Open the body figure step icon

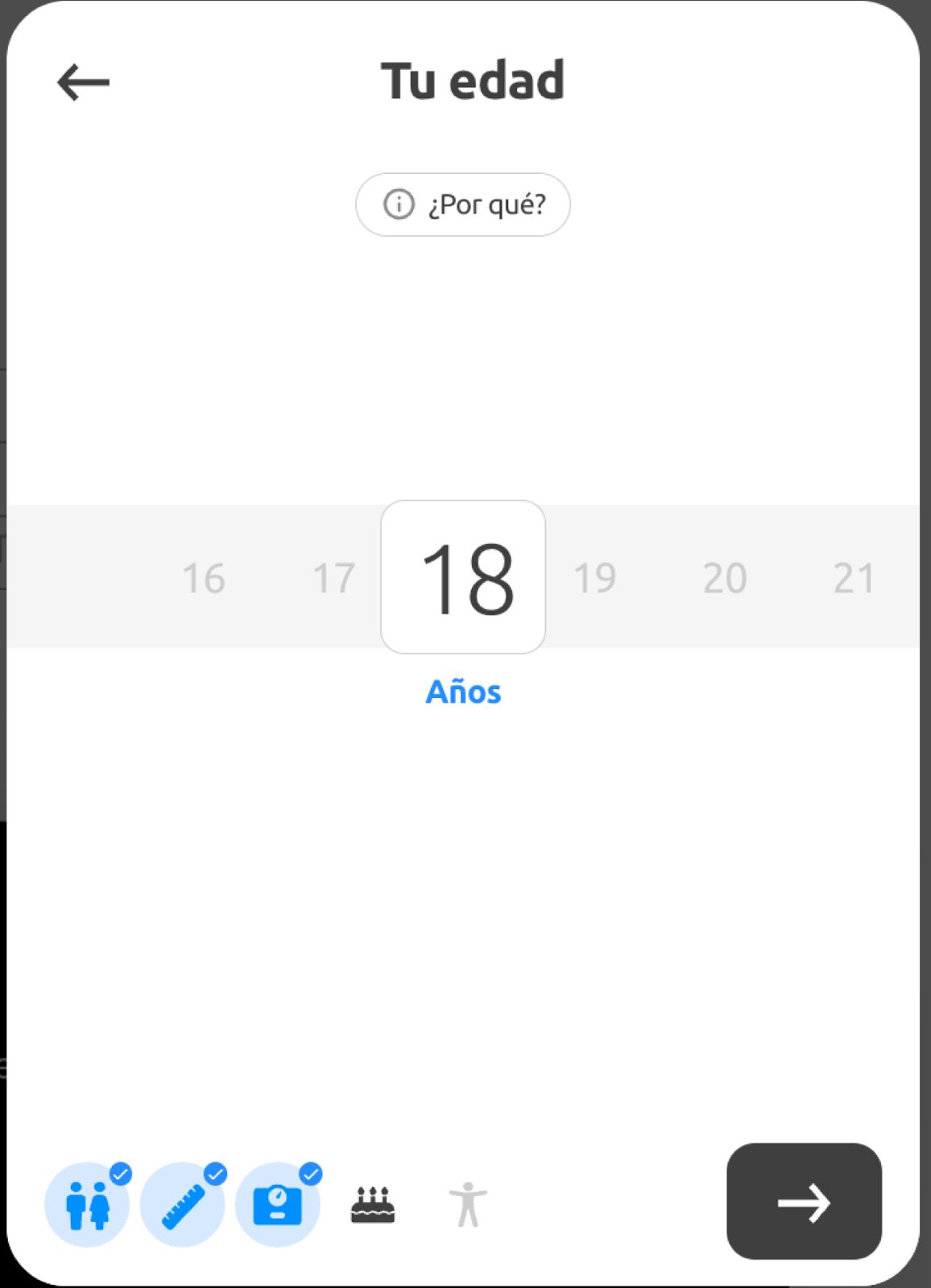pyautogui.click(x=468, y=1204)
